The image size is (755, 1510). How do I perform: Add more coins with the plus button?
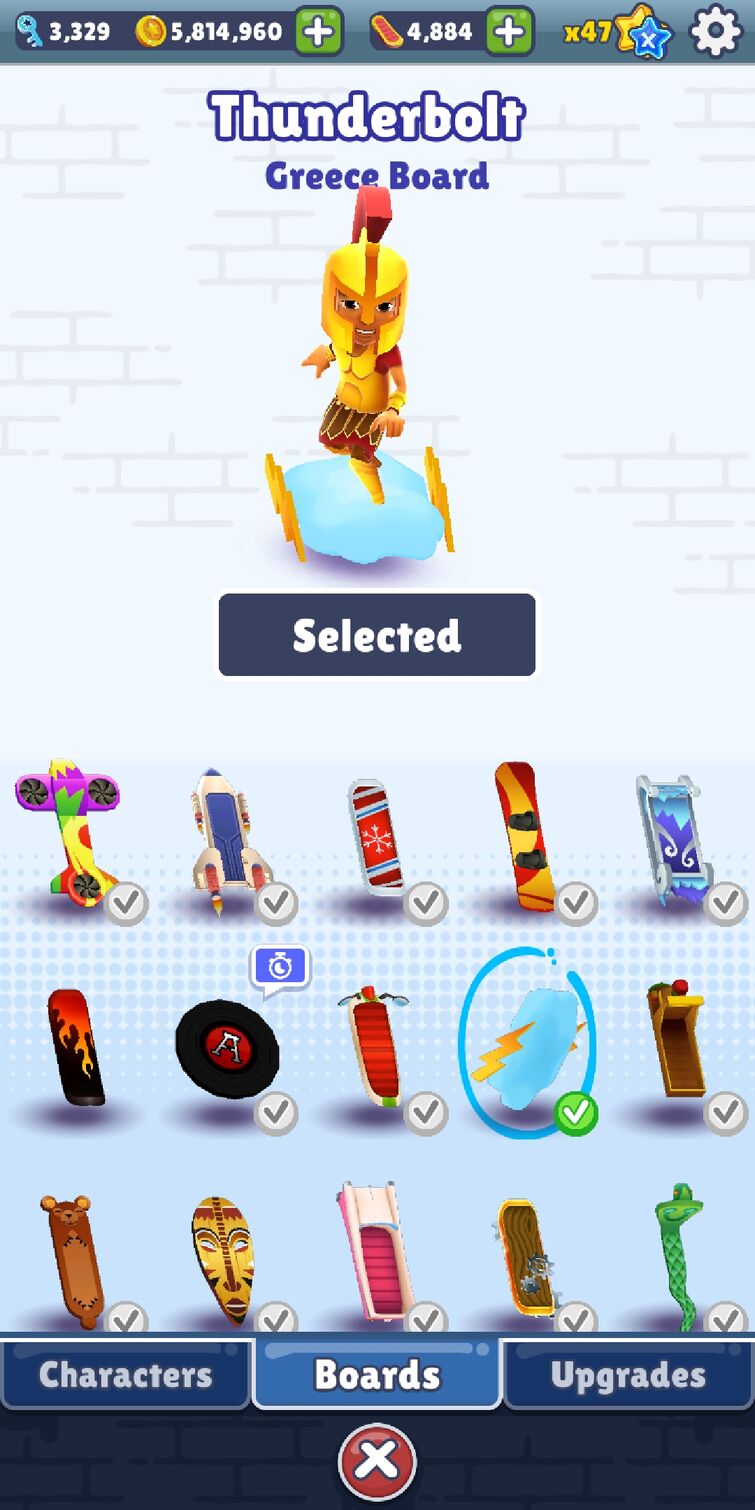[x=318, y=32]
